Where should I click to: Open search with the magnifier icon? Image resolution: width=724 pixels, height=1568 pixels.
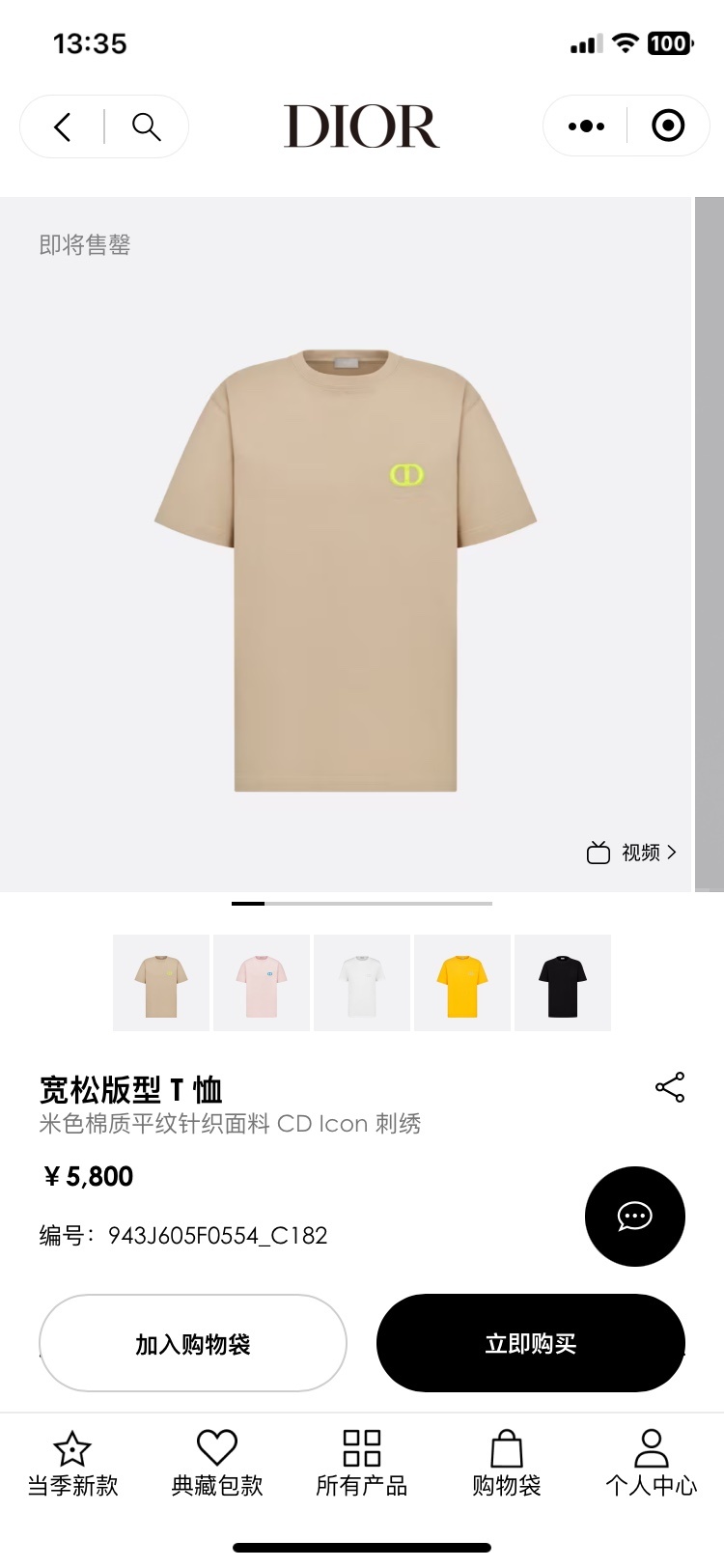point(147,126)
